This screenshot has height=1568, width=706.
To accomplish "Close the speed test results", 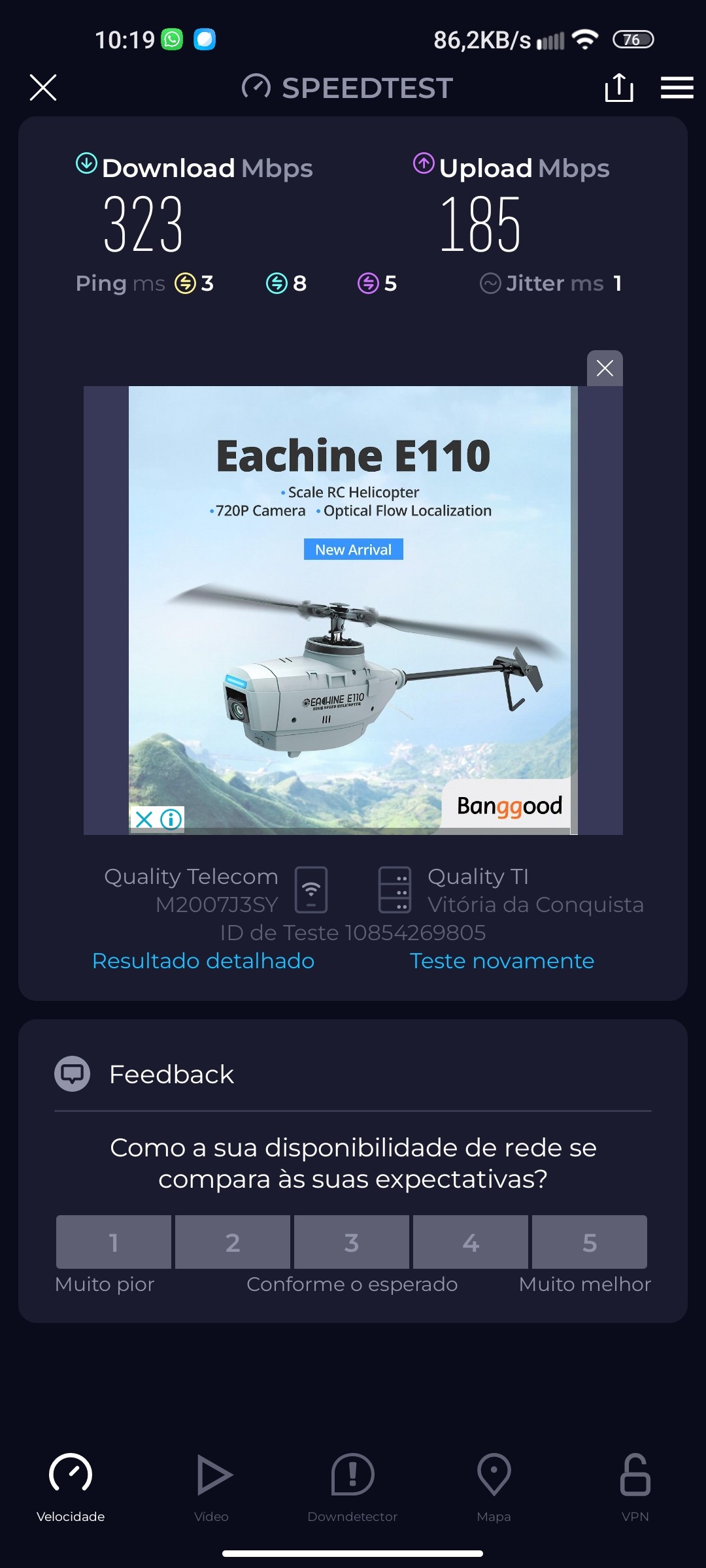I will pyautogui.click(x=43, y=88).
